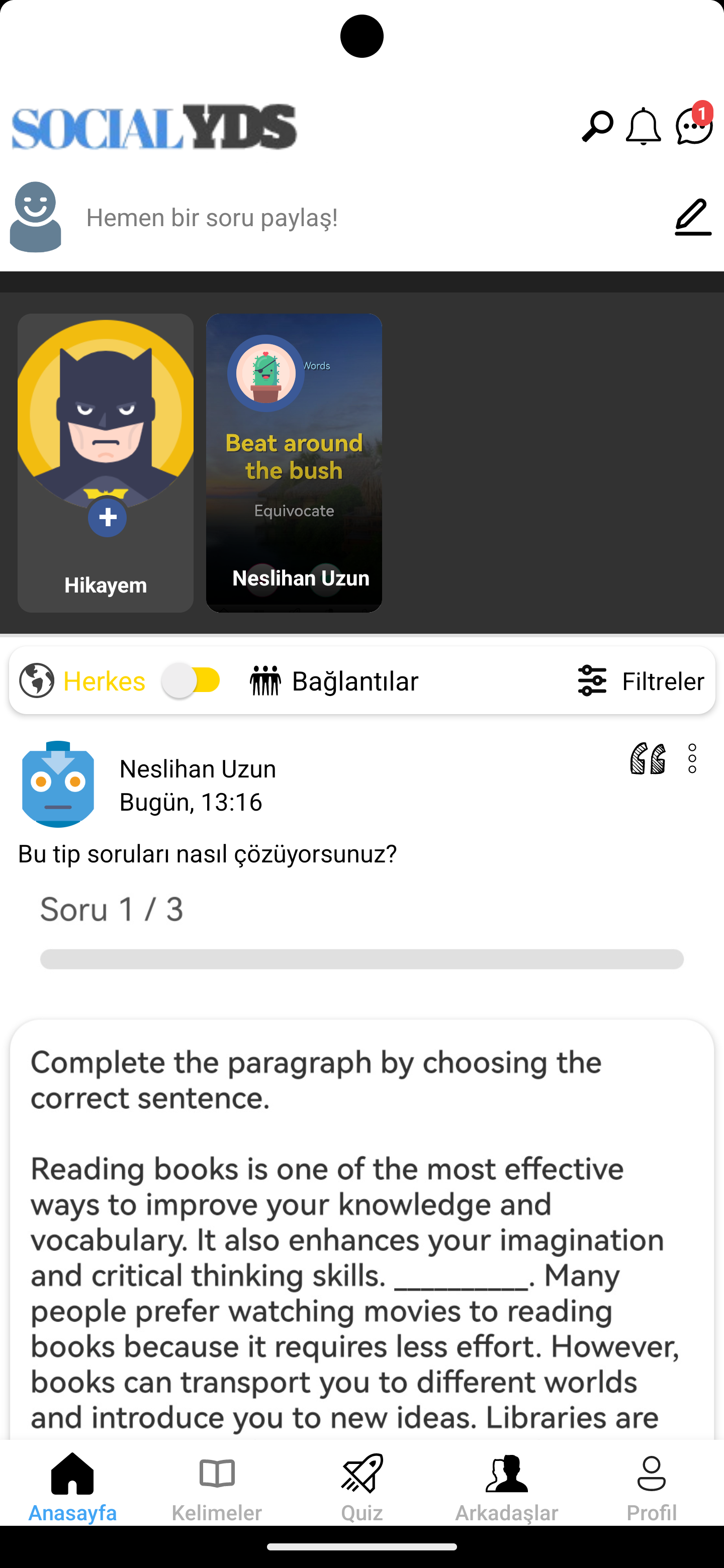Quote Neslihan Uzun's post
This screenshot has width=724, height=1568.
tap(647, 758)
